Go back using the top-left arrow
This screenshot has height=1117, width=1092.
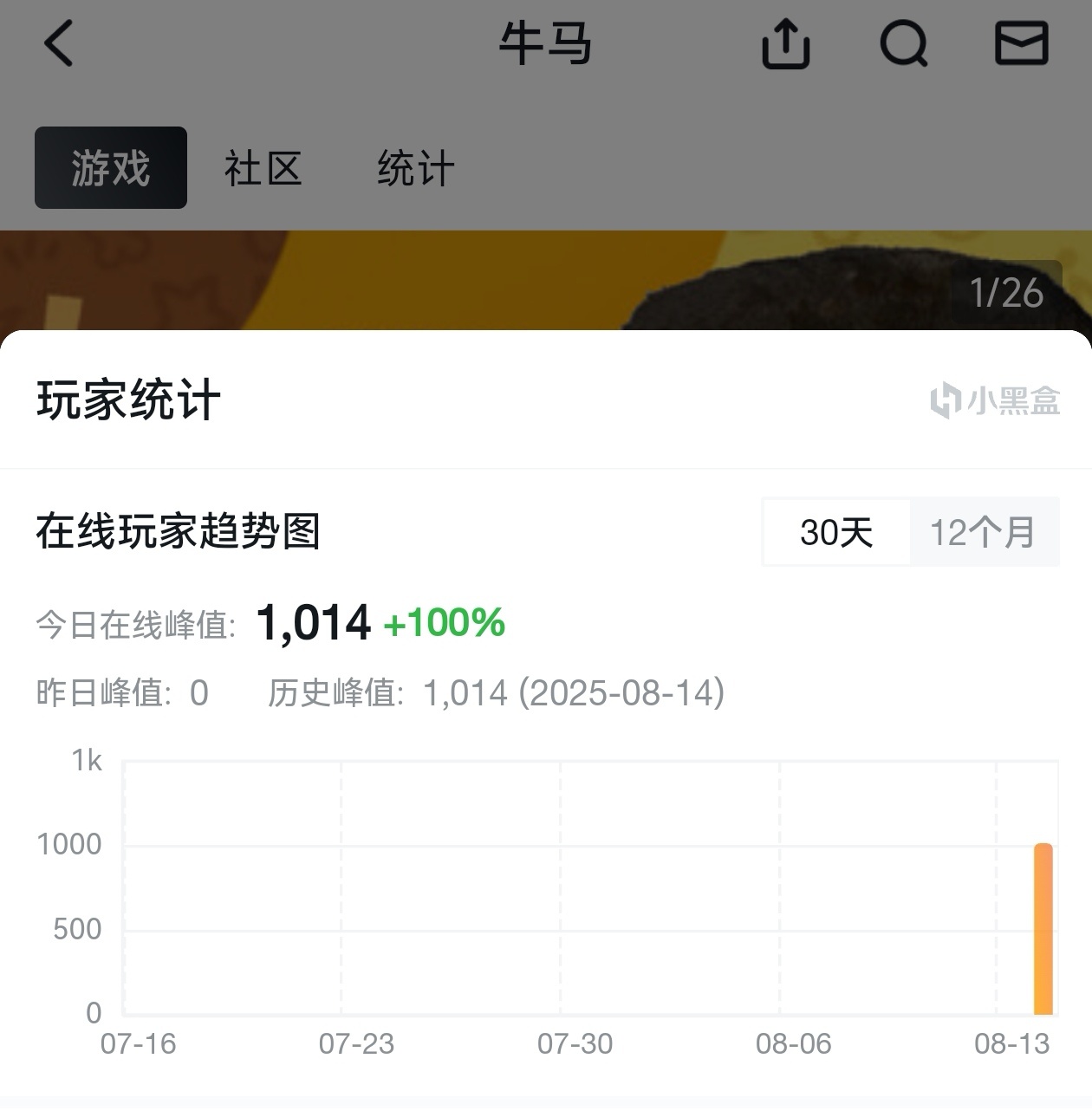point(58,43)
